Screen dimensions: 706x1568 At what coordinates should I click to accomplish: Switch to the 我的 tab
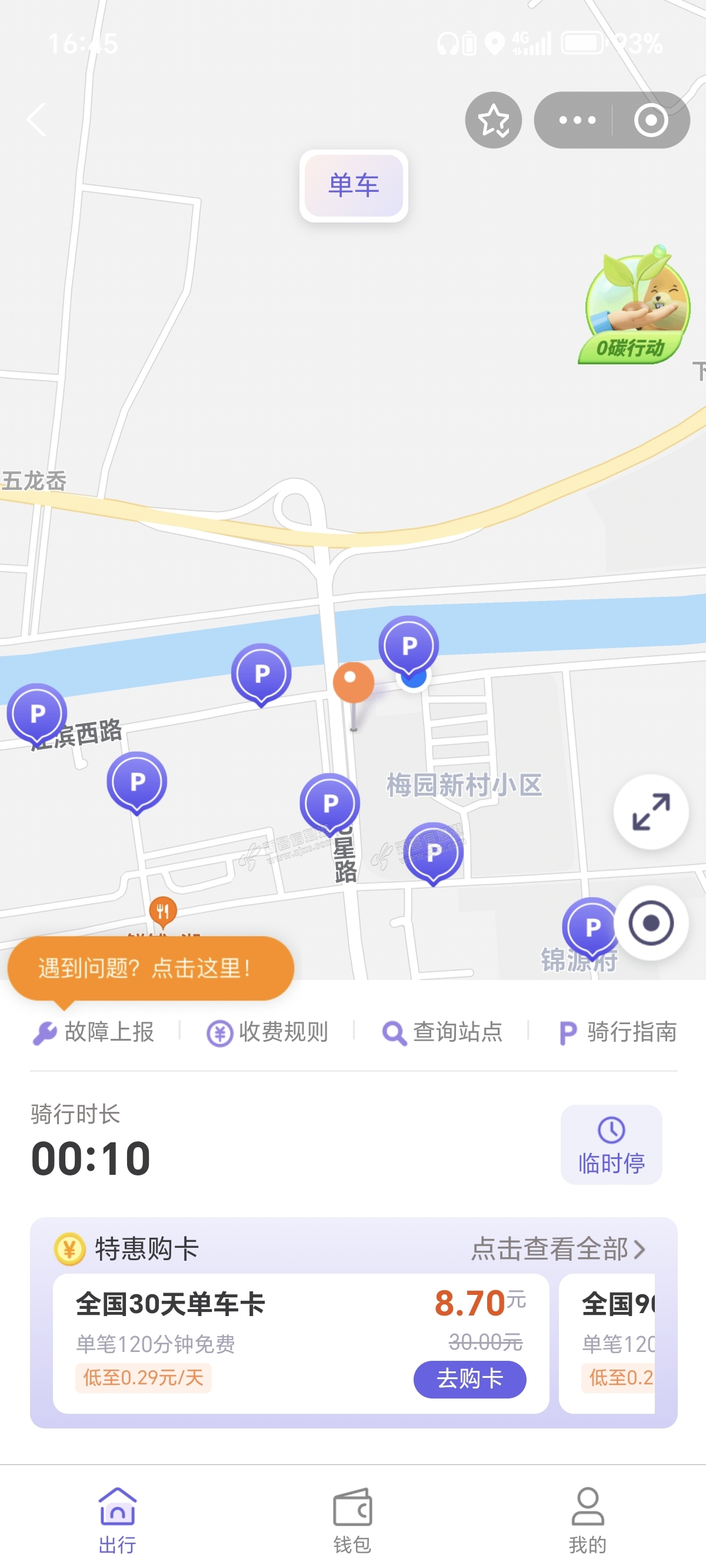coord(587,1519)
